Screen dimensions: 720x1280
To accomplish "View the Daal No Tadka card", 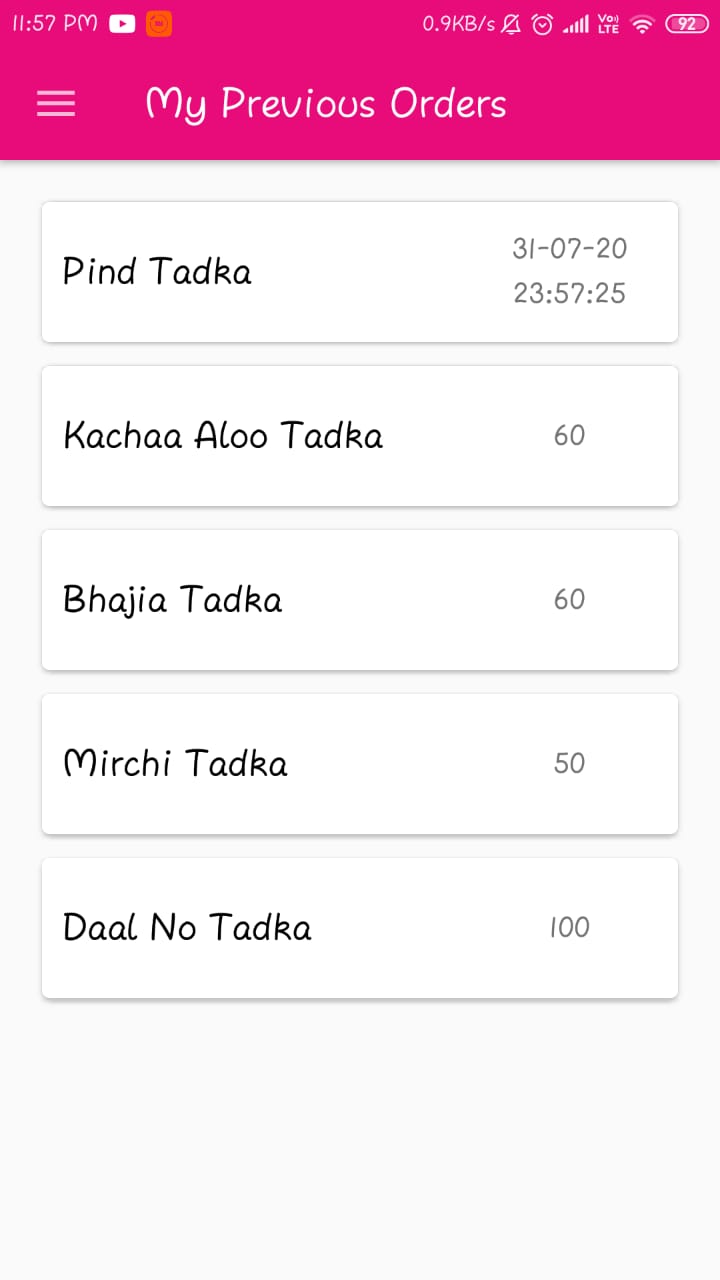I will click(x=360, y=928).
